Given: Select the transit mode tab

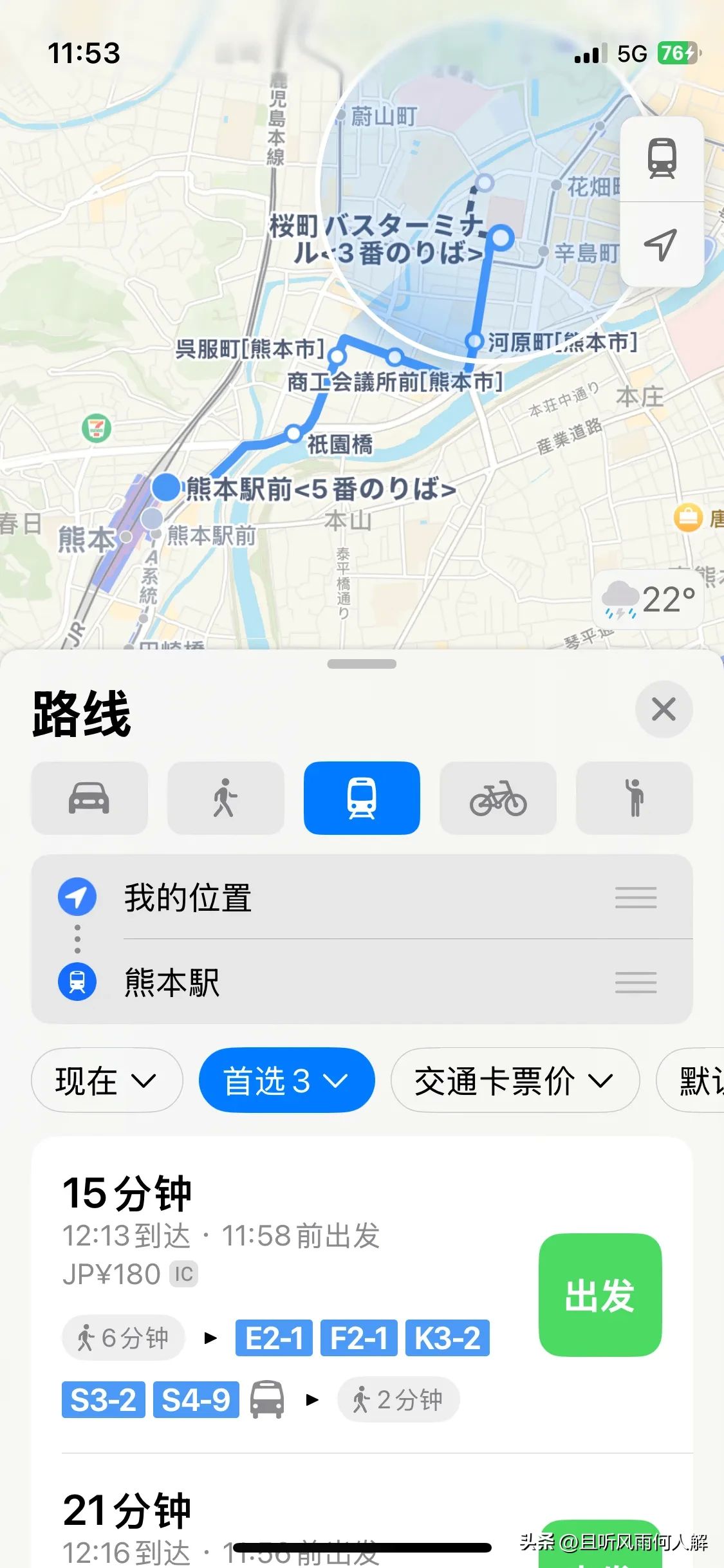Looking at the screenshot, I should click(x=362, y=798).
